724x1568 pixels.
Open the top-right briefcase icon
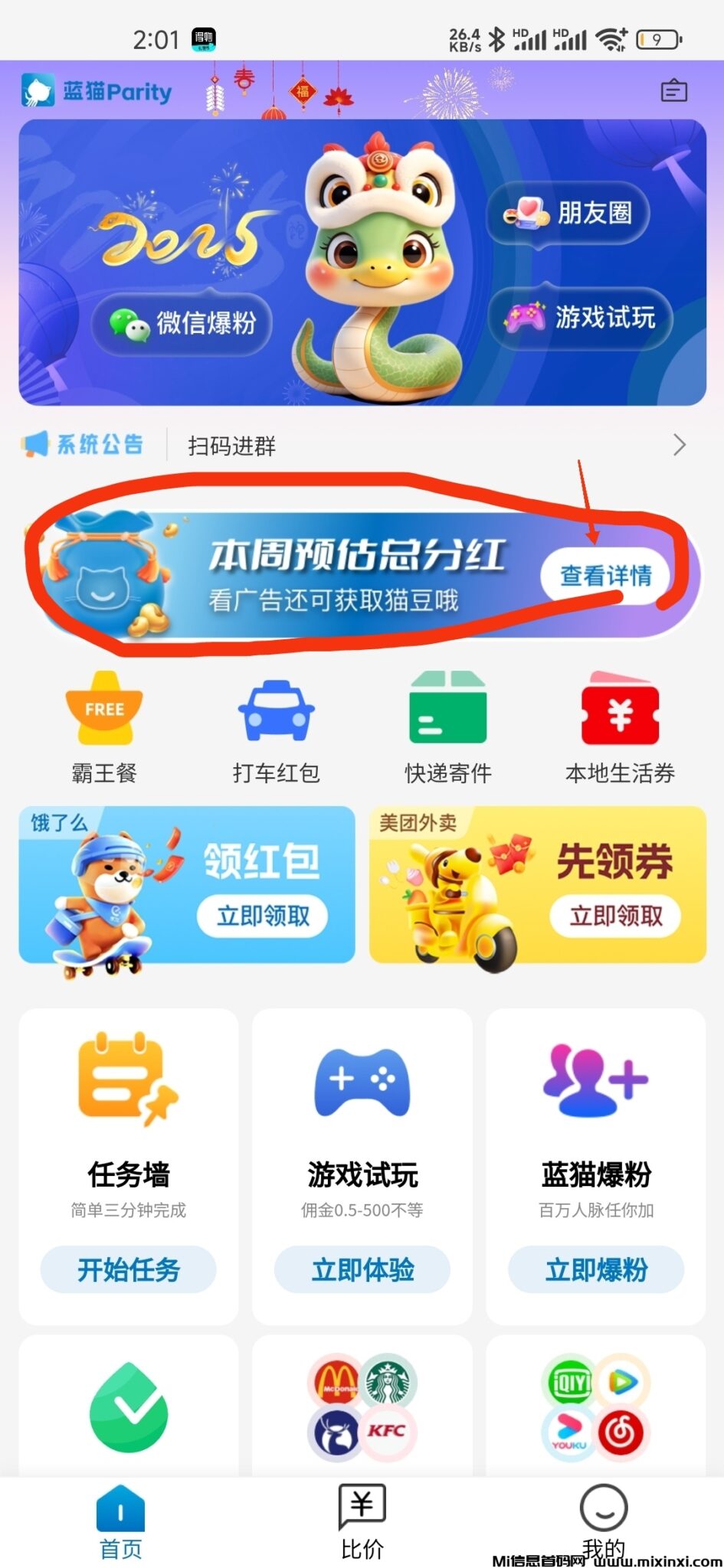[673, 90]
